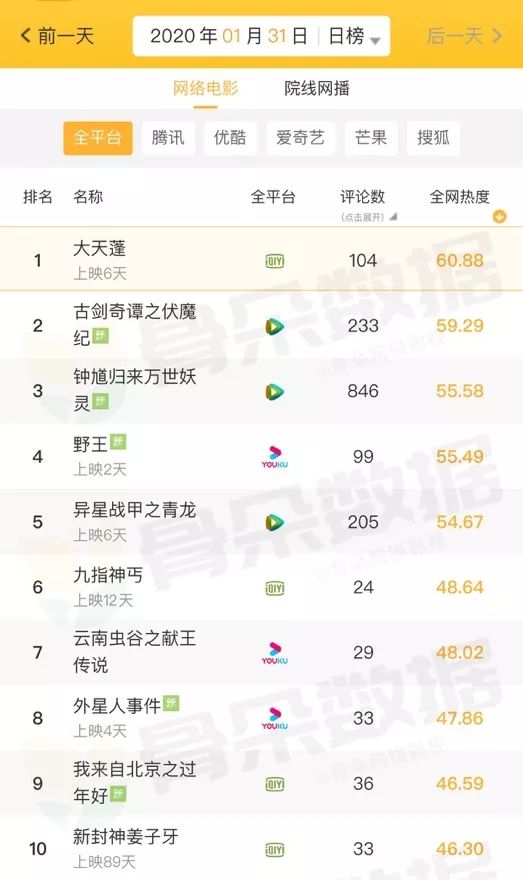Viewport: 523px width, 880px height.
Task: Open the entry for 野王
Action: (262, 456)
